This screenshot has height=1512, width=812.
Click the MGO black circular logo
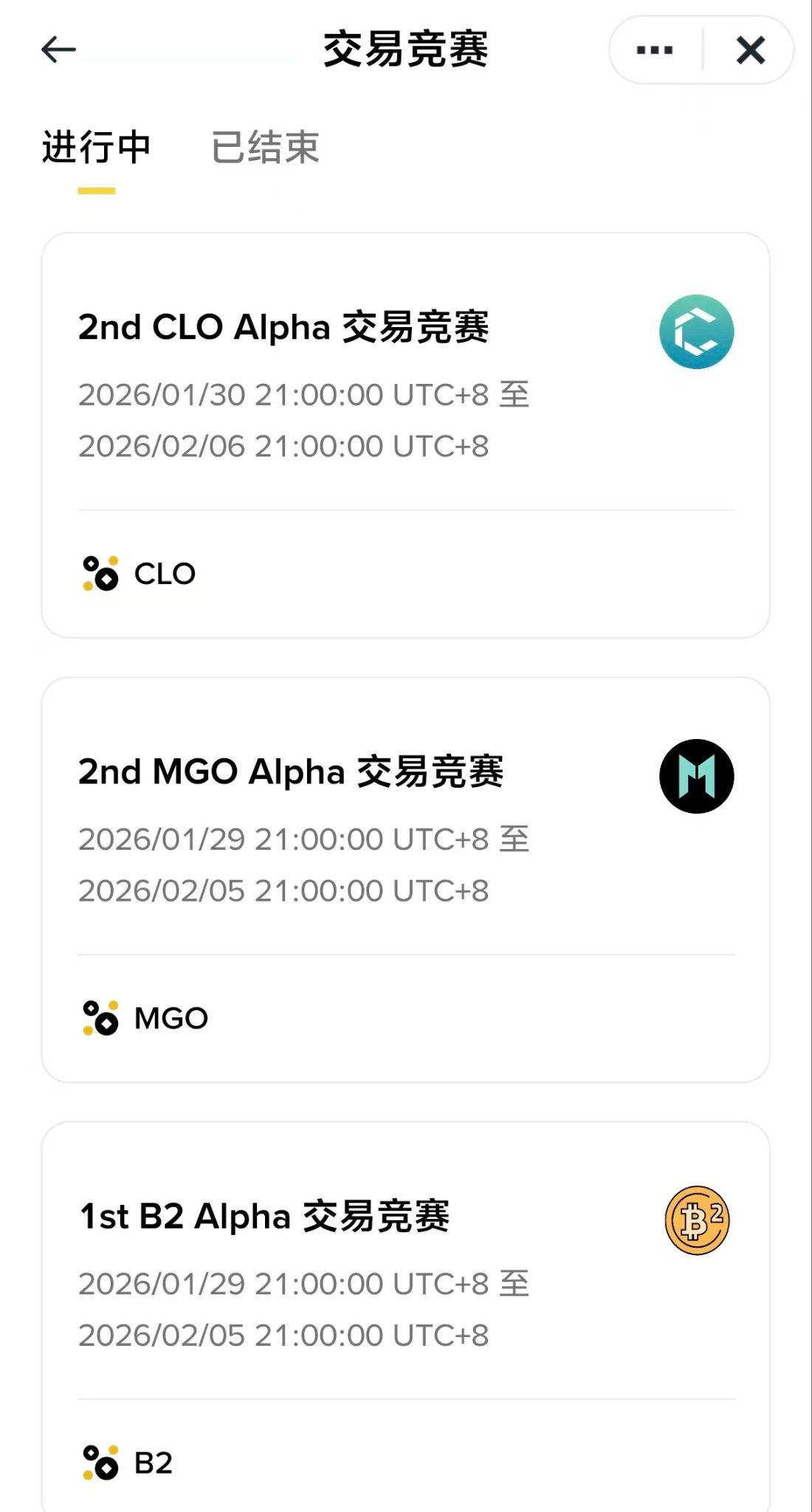click(x=697, y=777)
